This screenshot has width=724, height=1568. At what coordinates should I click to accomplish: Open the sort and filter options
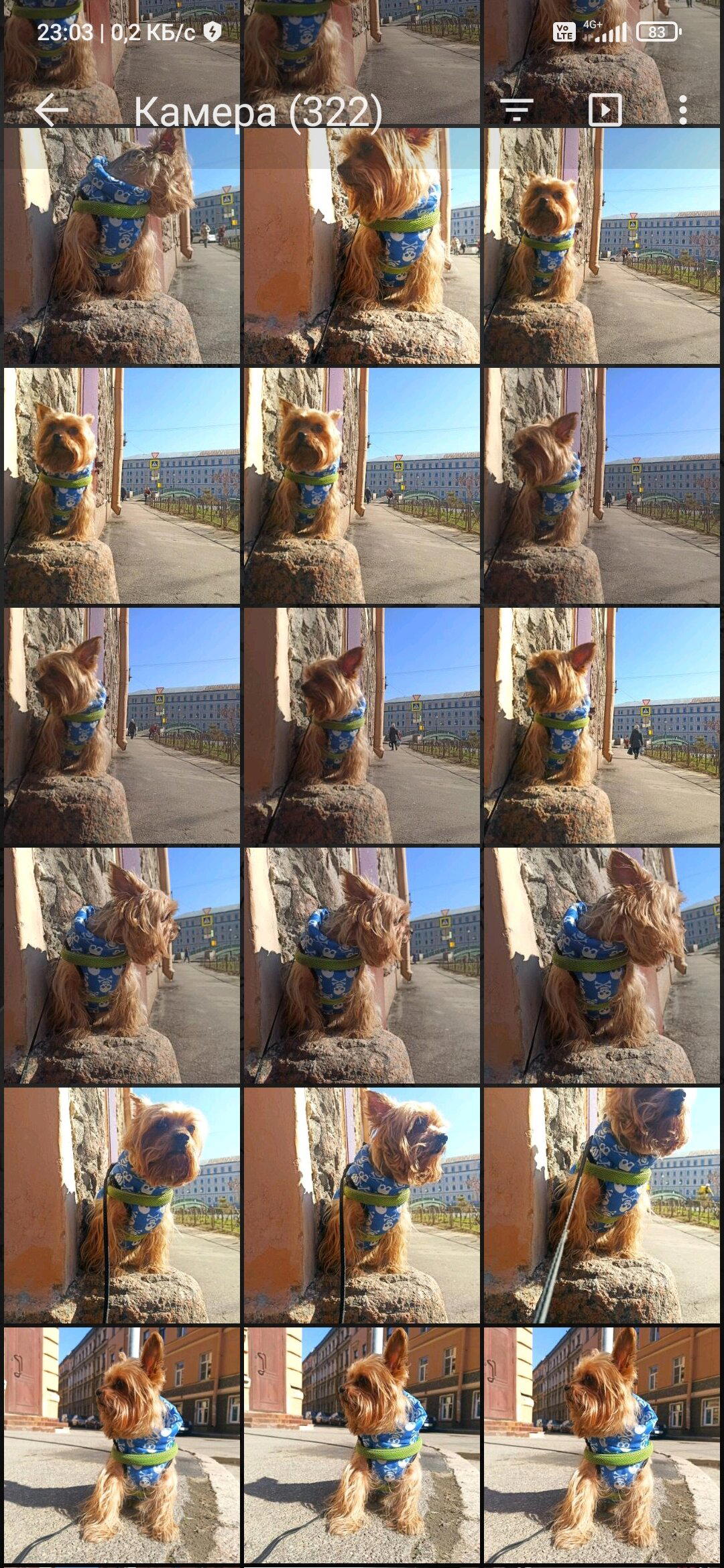517,111
